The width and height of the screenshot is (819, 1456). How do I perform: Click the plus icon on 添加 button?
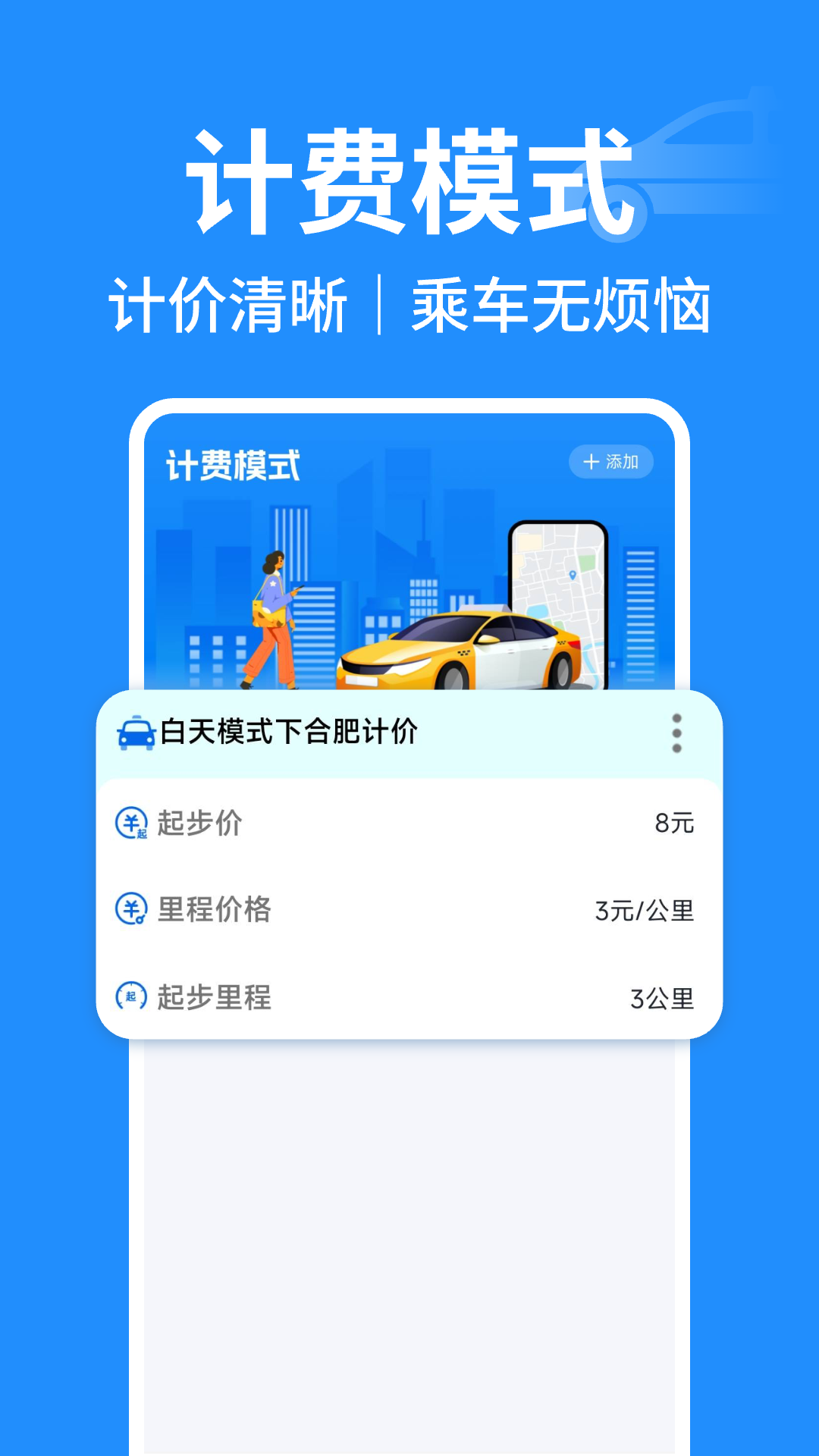[590, 463]
